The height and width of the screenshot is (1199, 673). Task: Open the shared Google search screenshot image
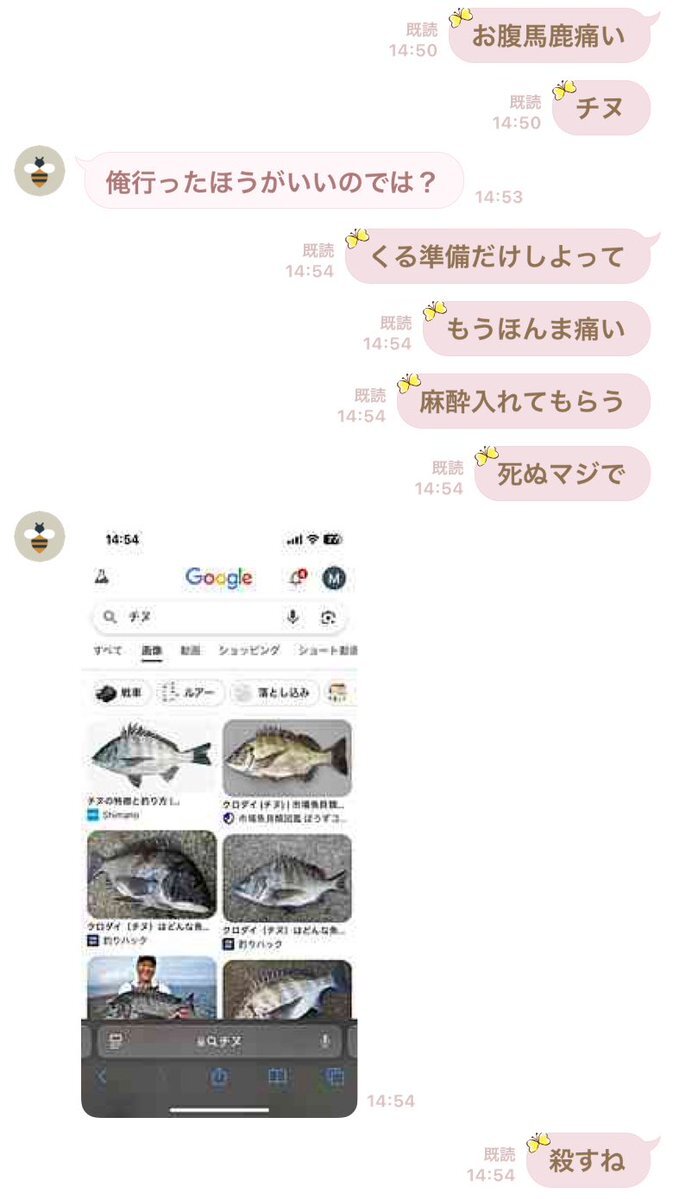219,819
